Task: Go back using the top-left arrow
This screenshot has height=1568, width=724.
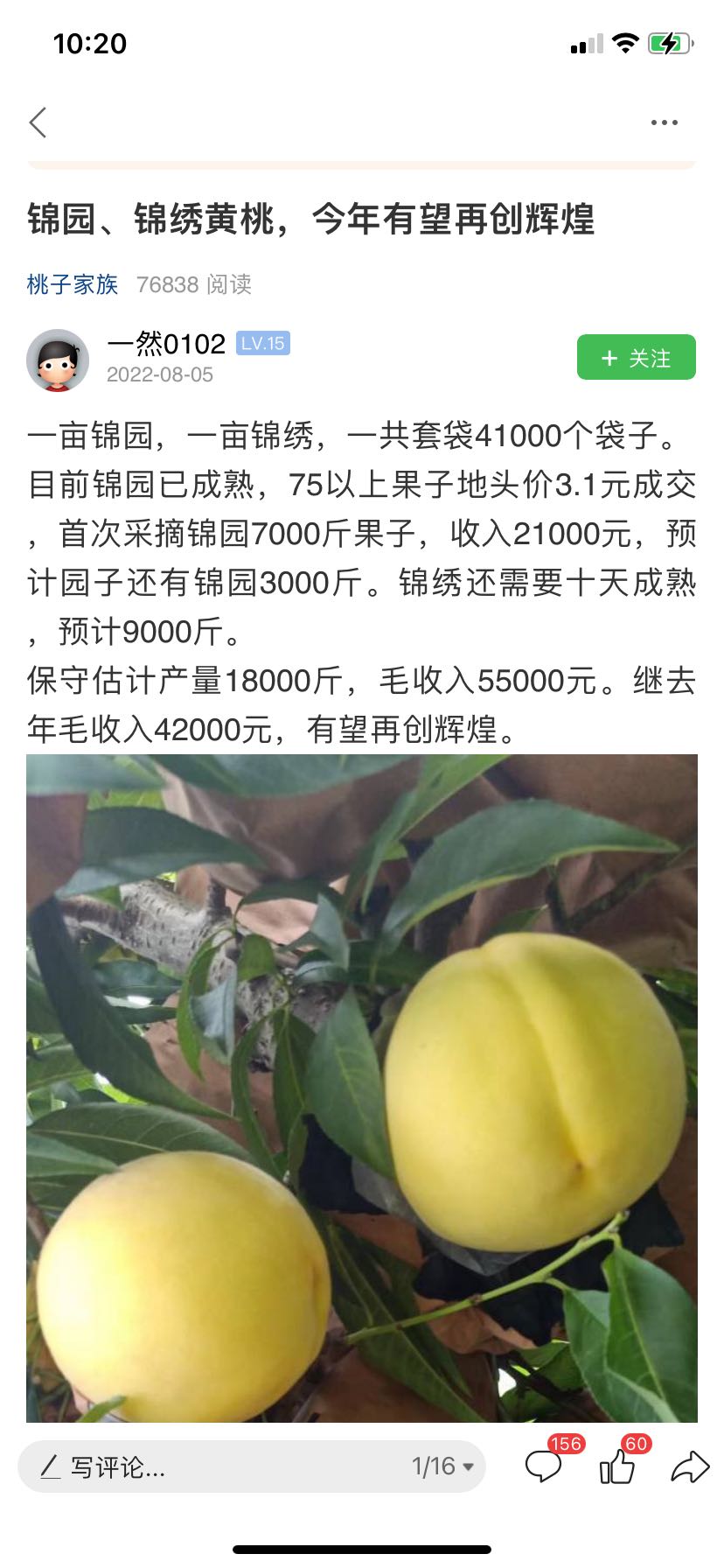Action: (38, 122)
